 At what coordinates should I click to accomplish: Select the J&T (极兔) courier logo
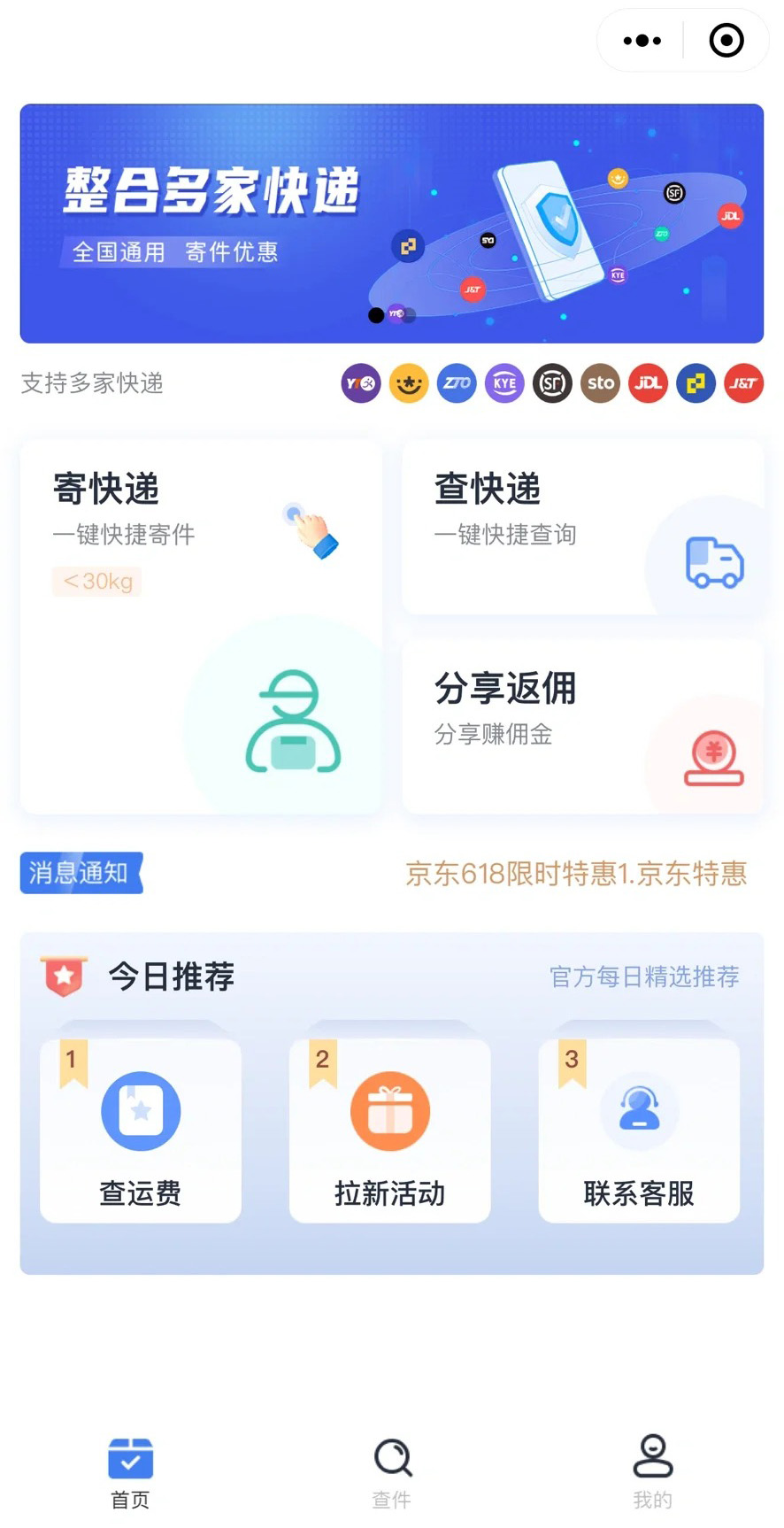point(743,383)
